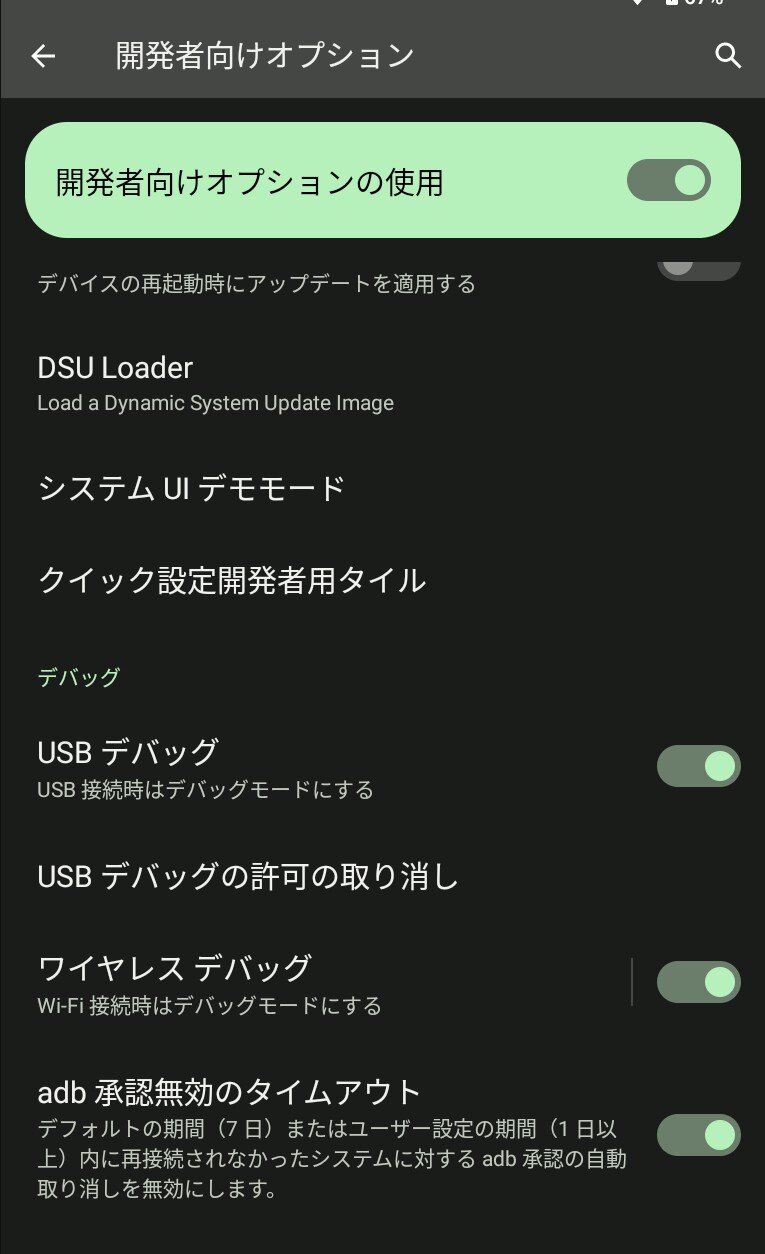
Task: Open システム UI デモモード
Action: click(x=190, y=487)
